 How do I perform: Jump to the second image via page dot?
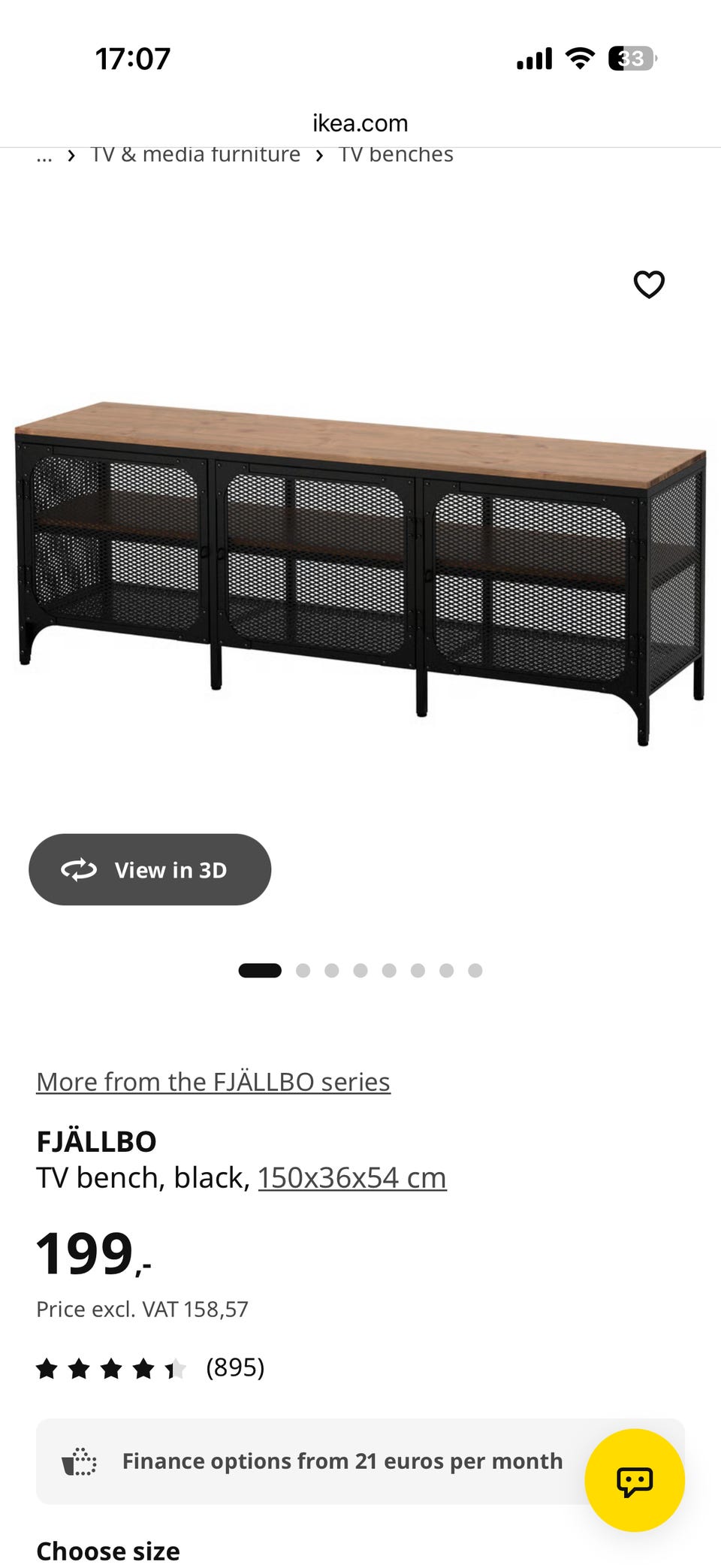pos(303,971)
